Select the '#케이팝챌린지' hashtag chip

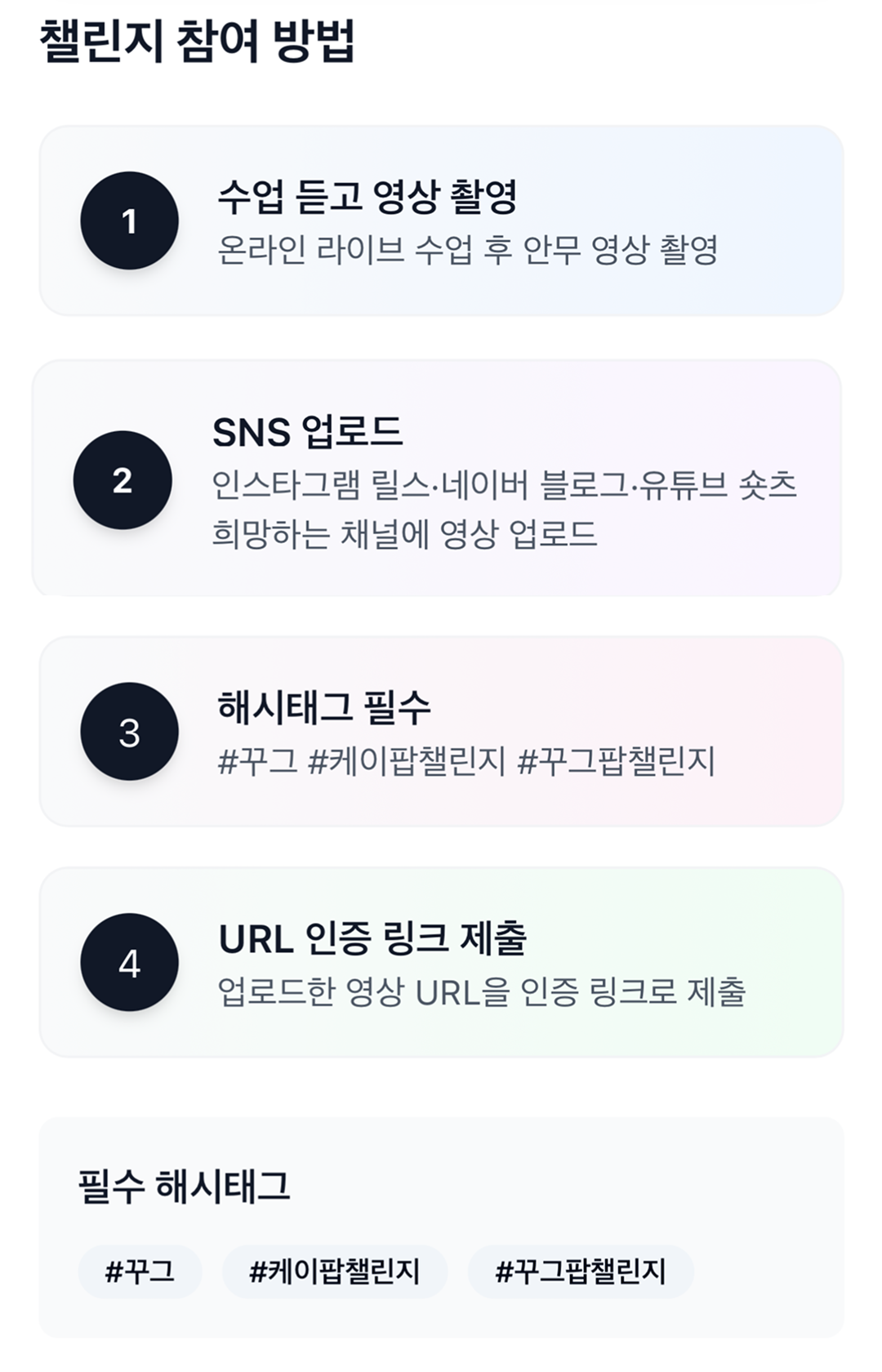click(x=336, y=1272)
